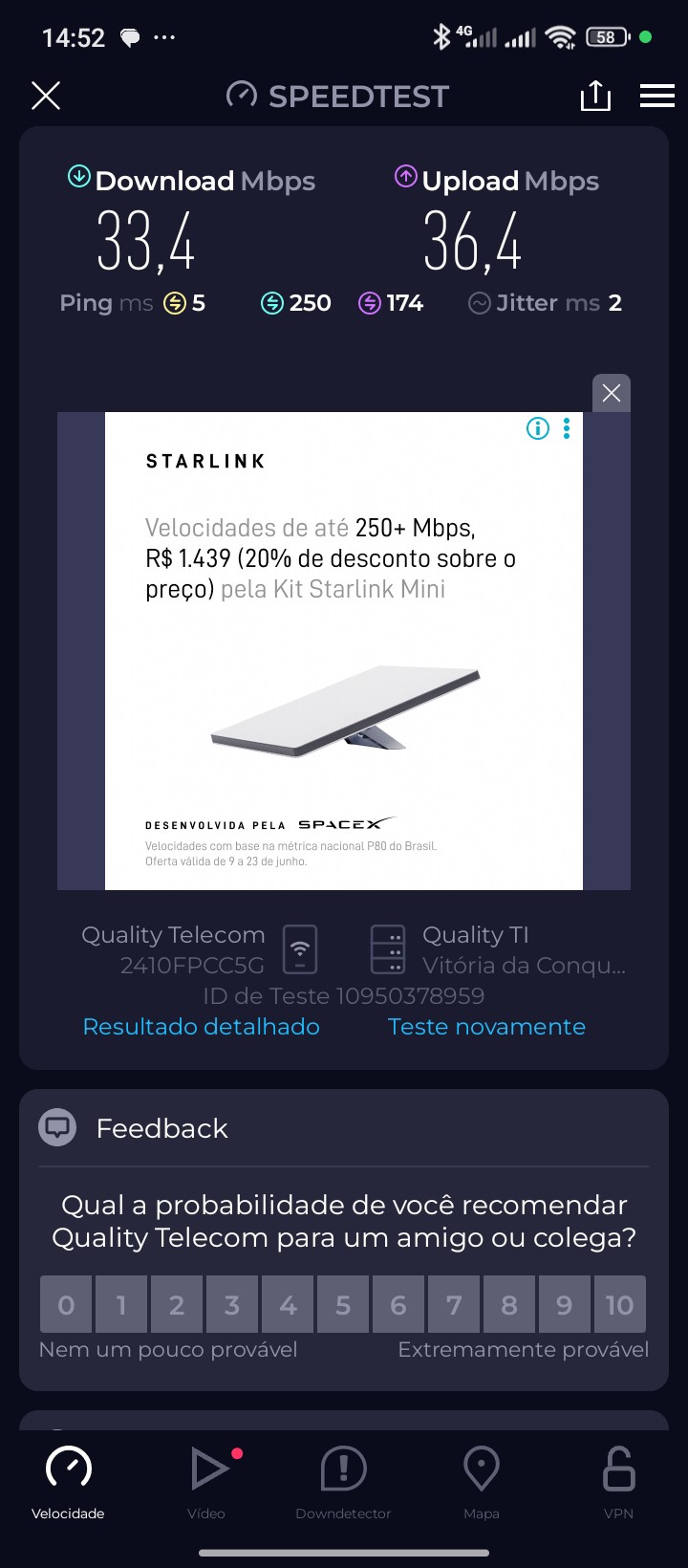Switch to the Vídeo tab
688x1568 pixels.
[206, 1482]
